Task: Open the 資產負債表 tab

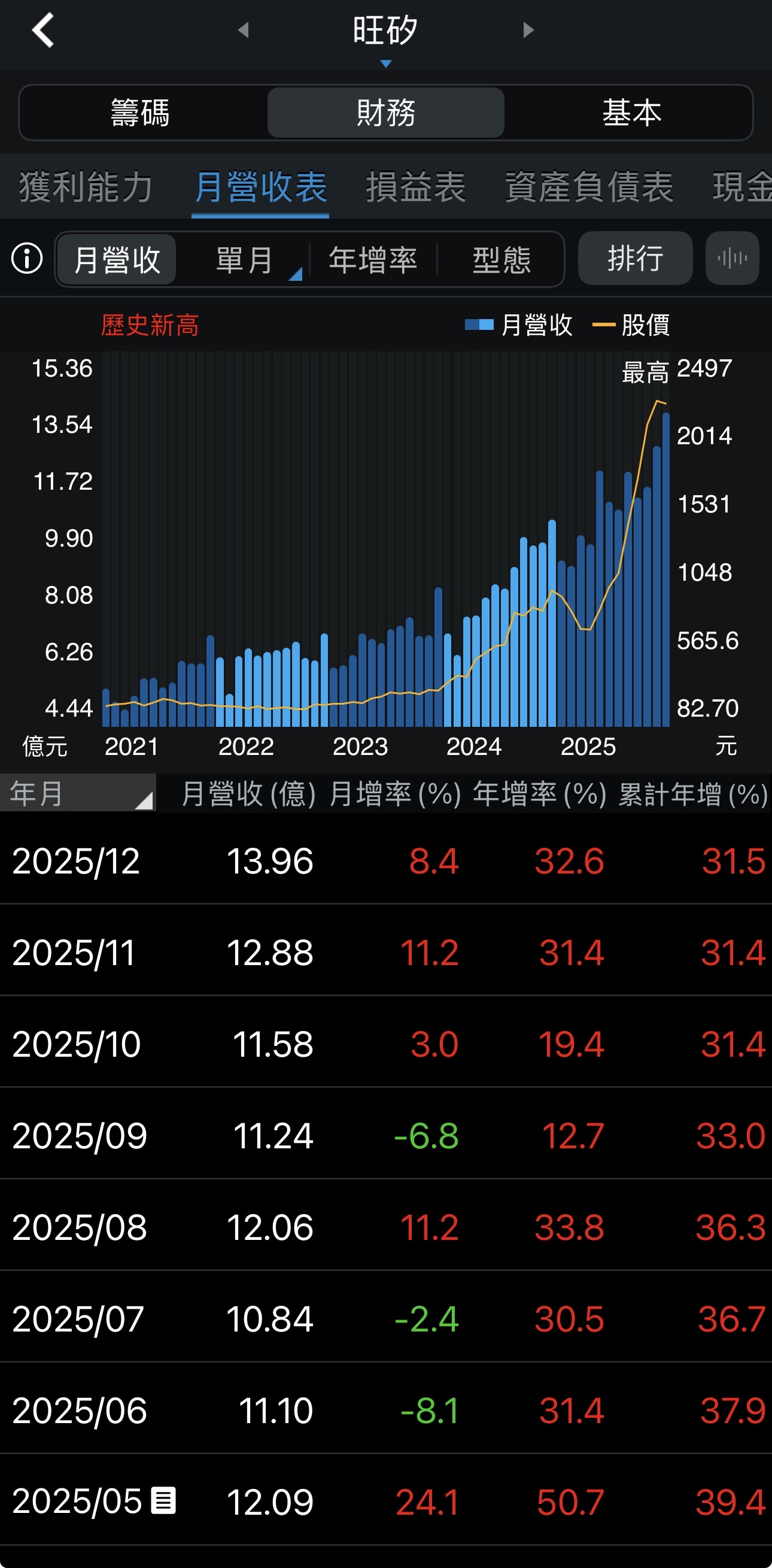Action: coord(589,186)
